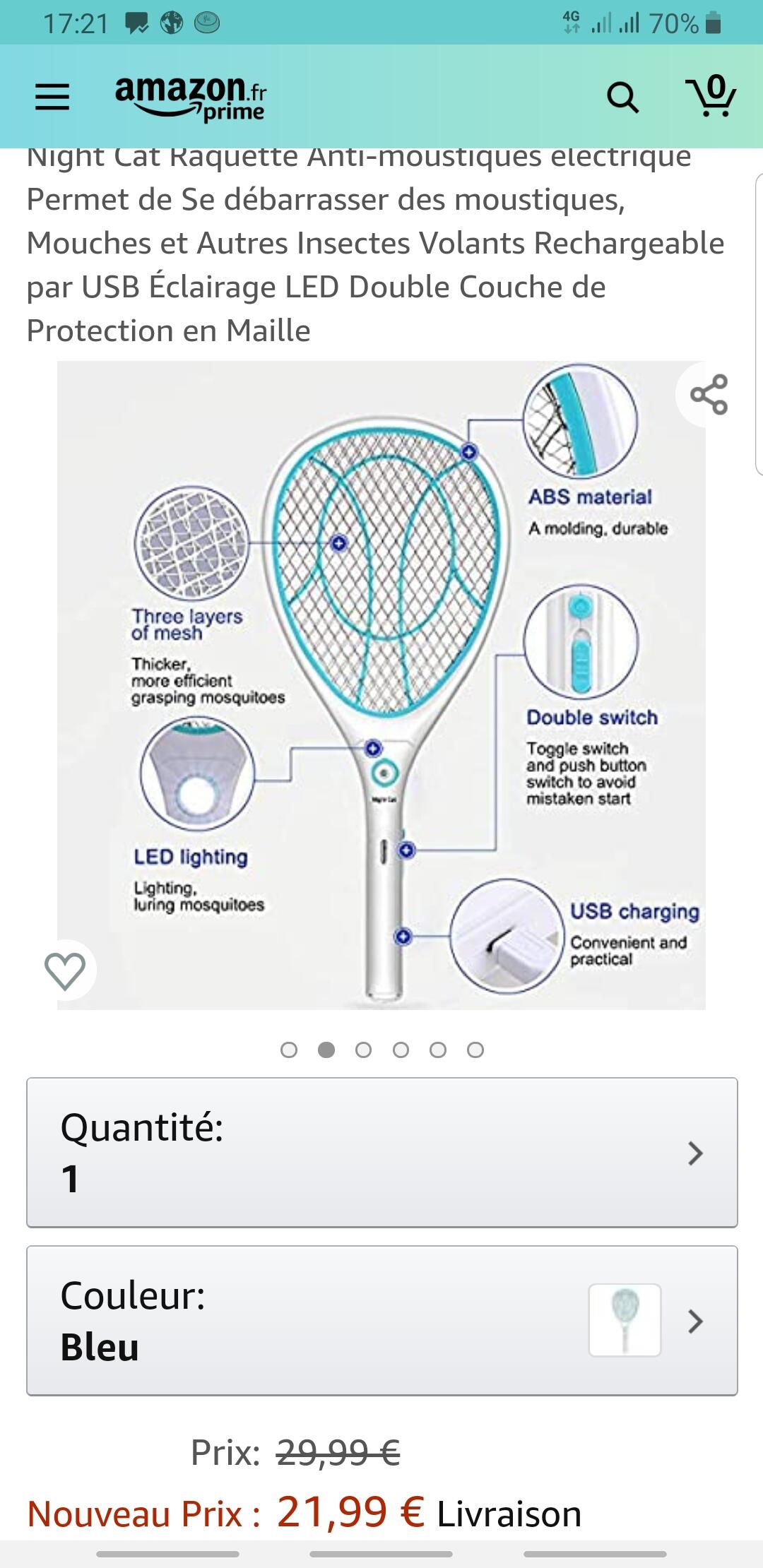
Task: Select the last image page dot
Action: pyautogui.click(x=475, y=1050)
